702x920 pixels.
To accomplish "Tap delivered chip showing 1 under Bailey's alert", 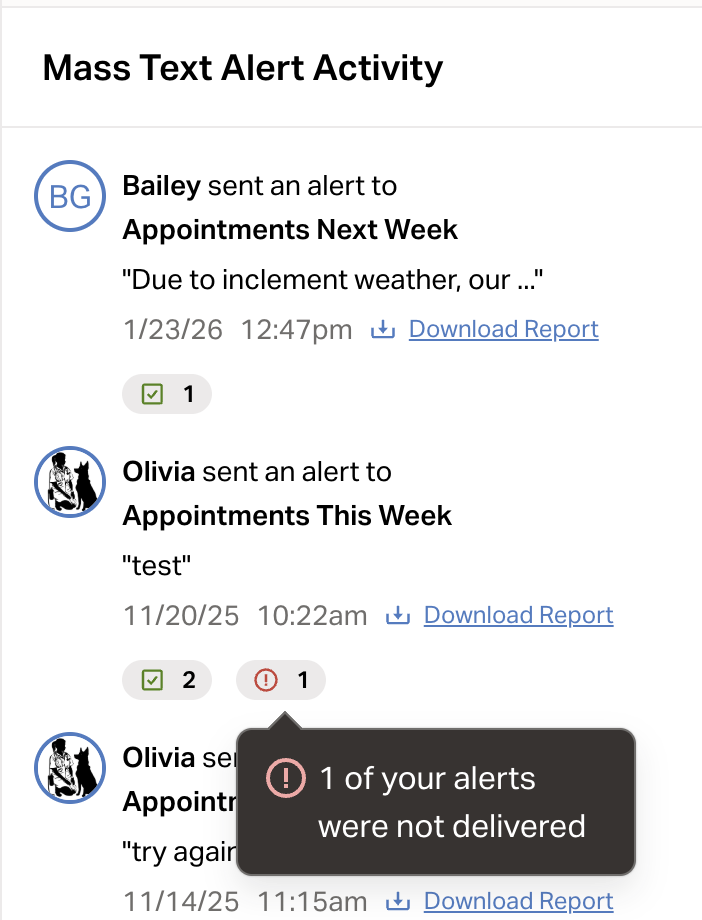I will point(167,395).
